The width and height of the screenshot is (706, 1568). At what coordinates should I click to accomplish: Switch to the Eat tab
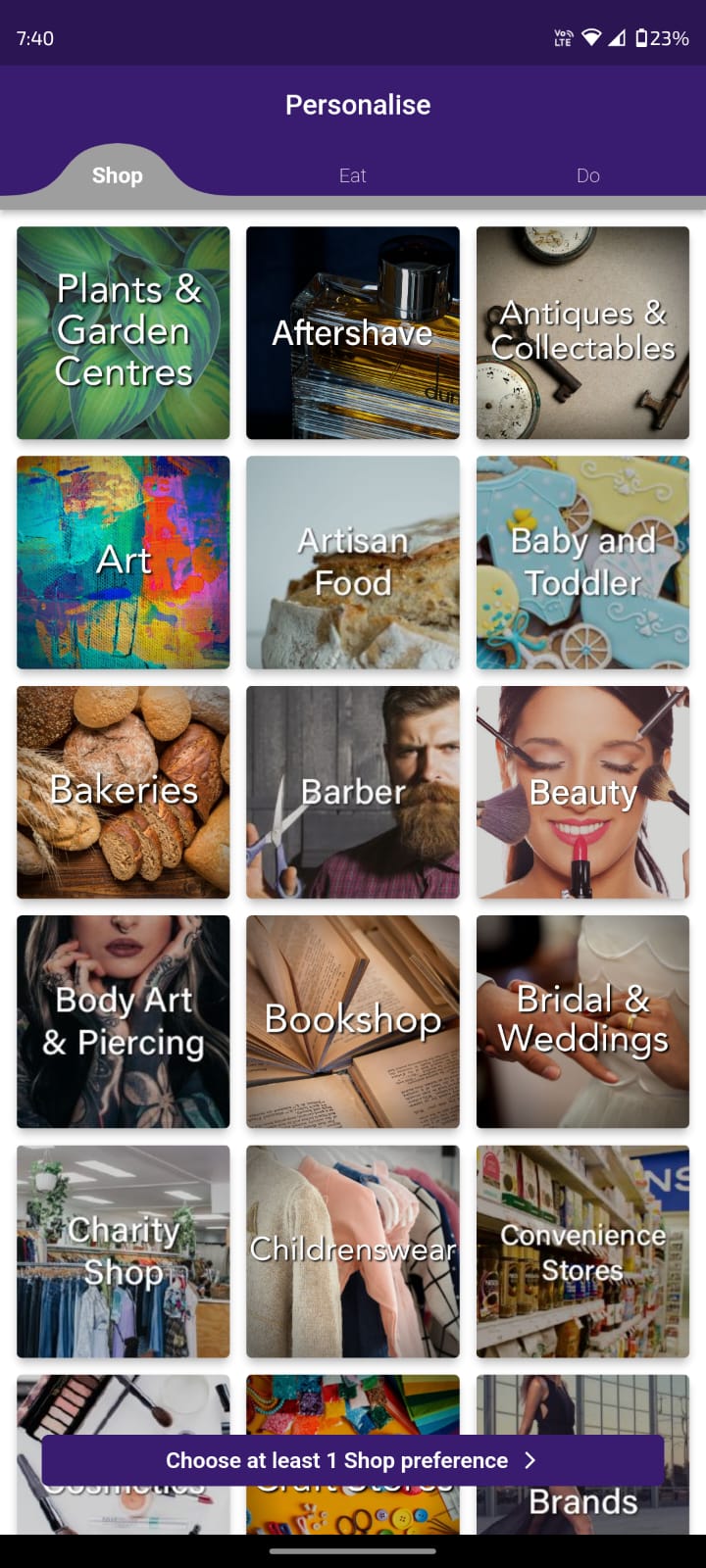click(352, 175)
